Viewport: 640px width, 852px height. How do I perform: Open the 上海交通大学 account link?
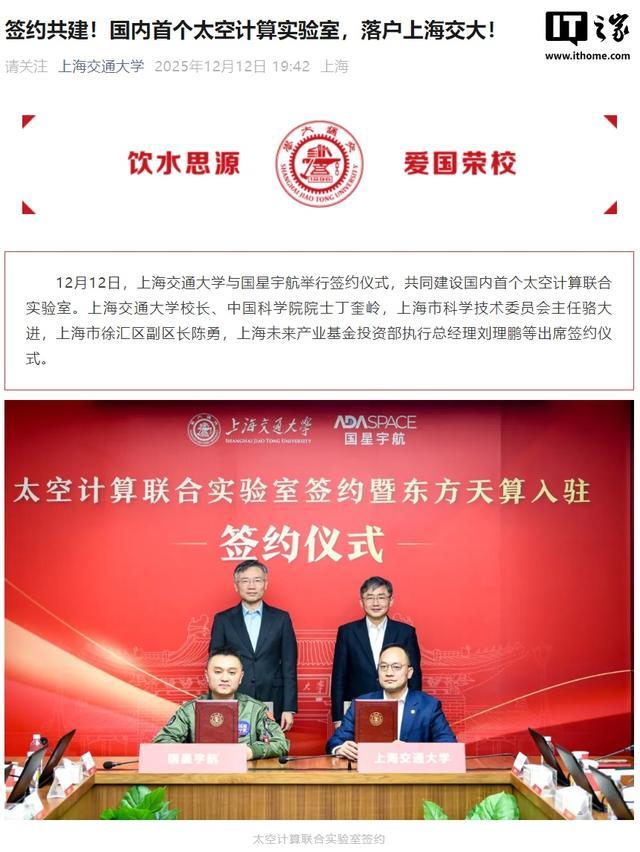click(x=101, y=66)
